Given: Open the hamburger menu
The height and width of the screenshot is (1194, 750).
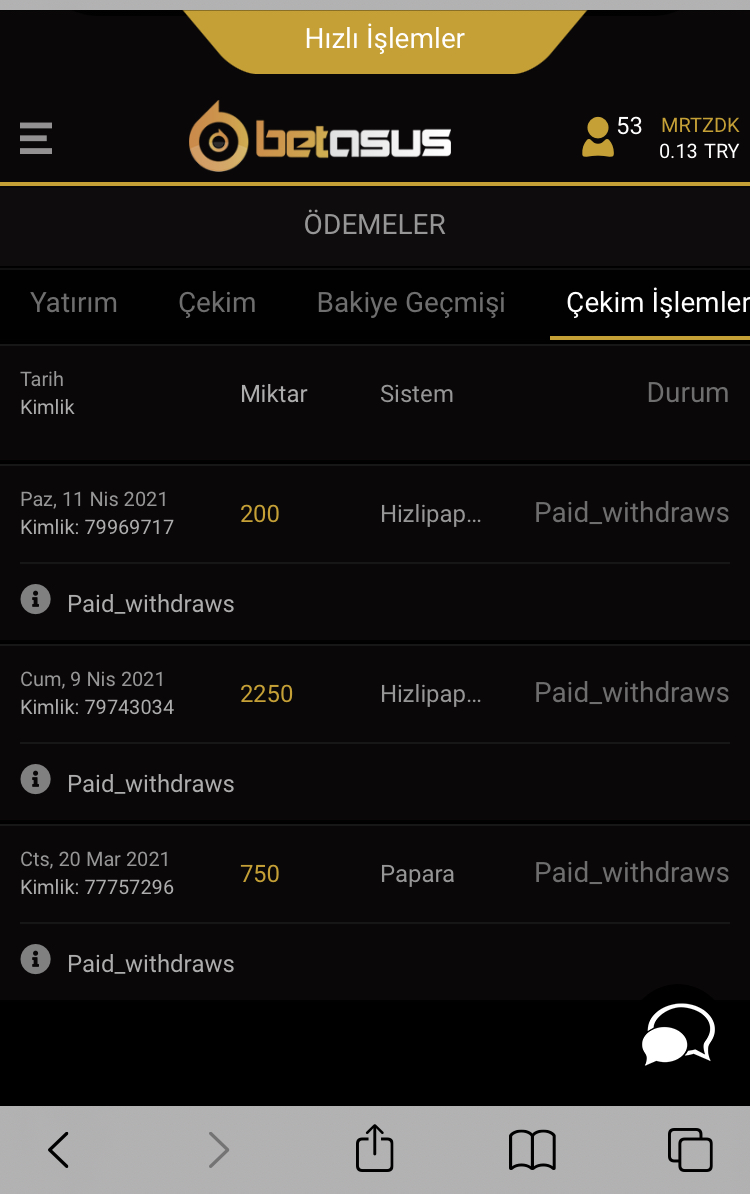Looking at the screenshot, I should (36, 138).
